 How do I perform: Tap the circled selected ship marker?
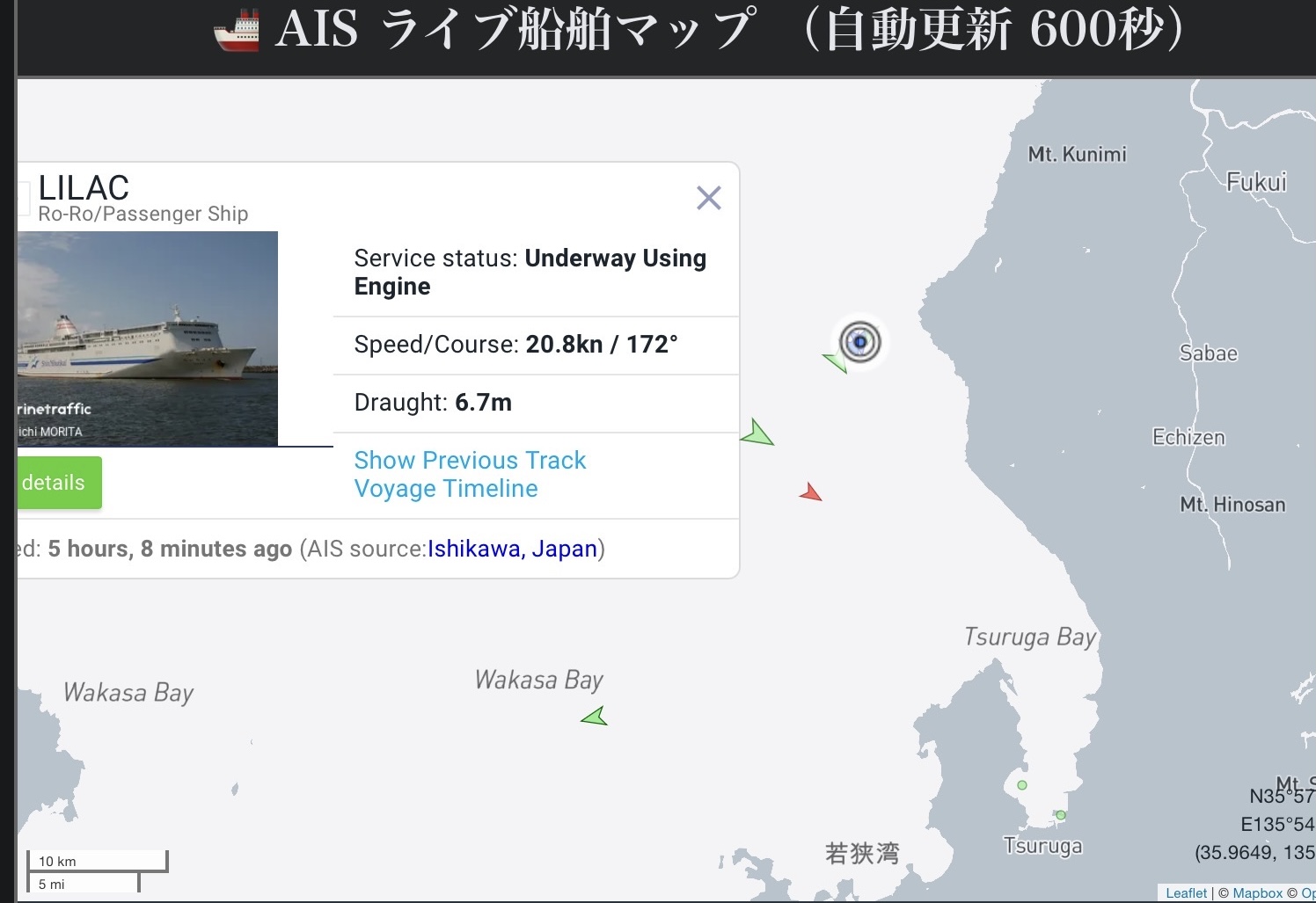860,341
